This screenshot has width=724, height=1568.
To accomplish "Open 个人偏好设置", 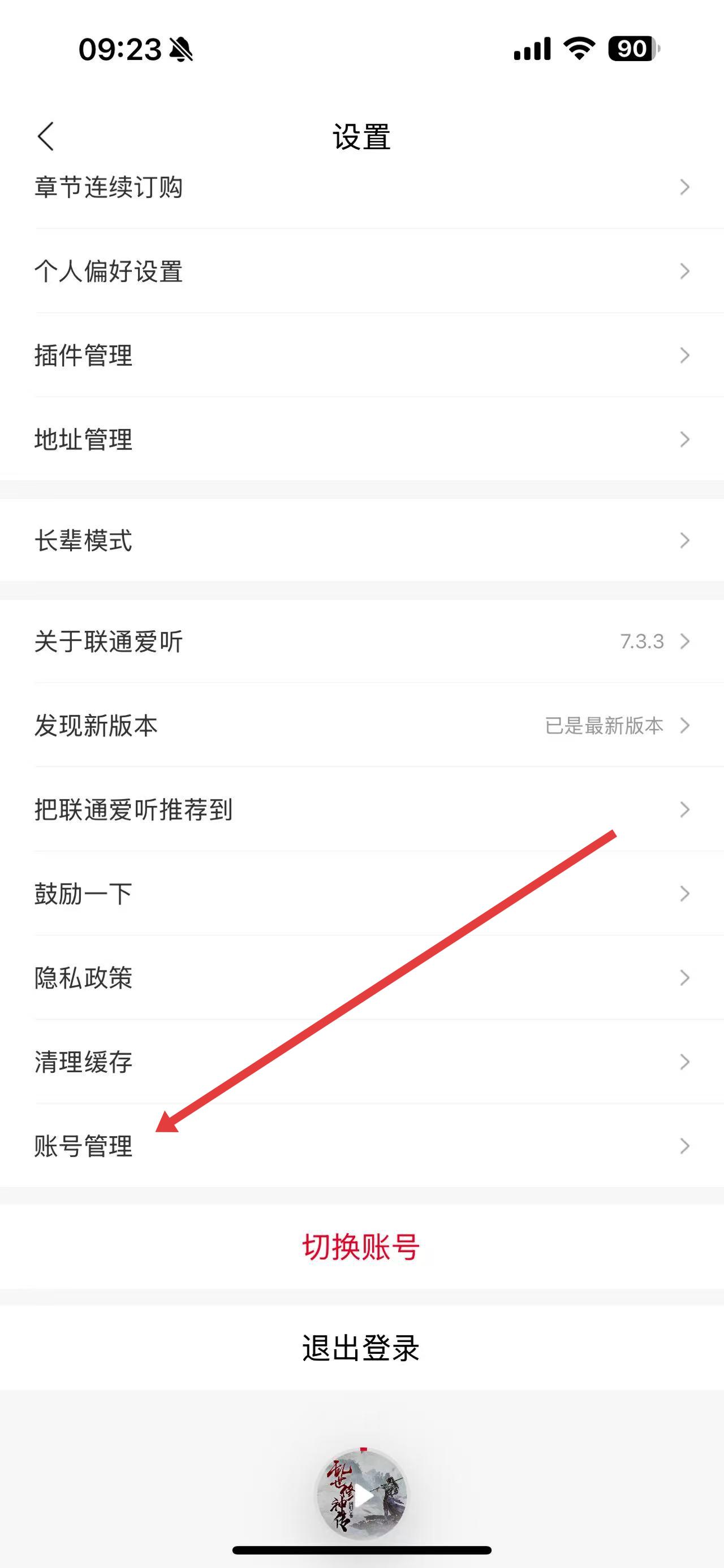I will pyautogui.click(x=361, y=271).
